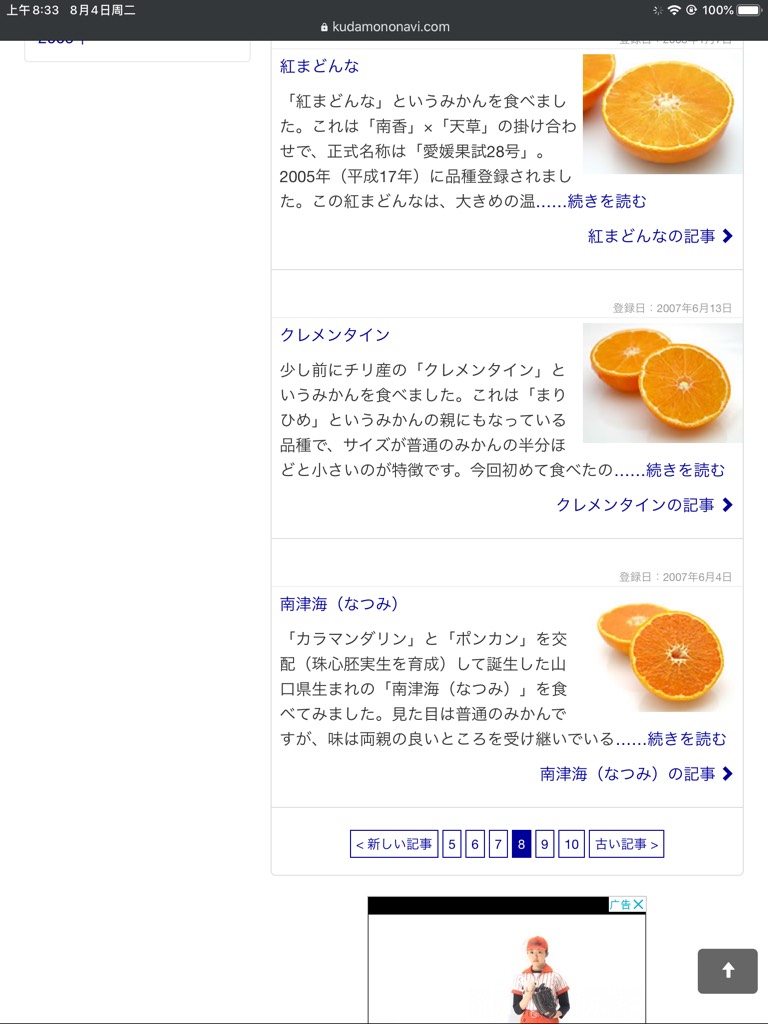Close the ad with the X icon
768x1024 pixels.
click(x=638, y=904)
